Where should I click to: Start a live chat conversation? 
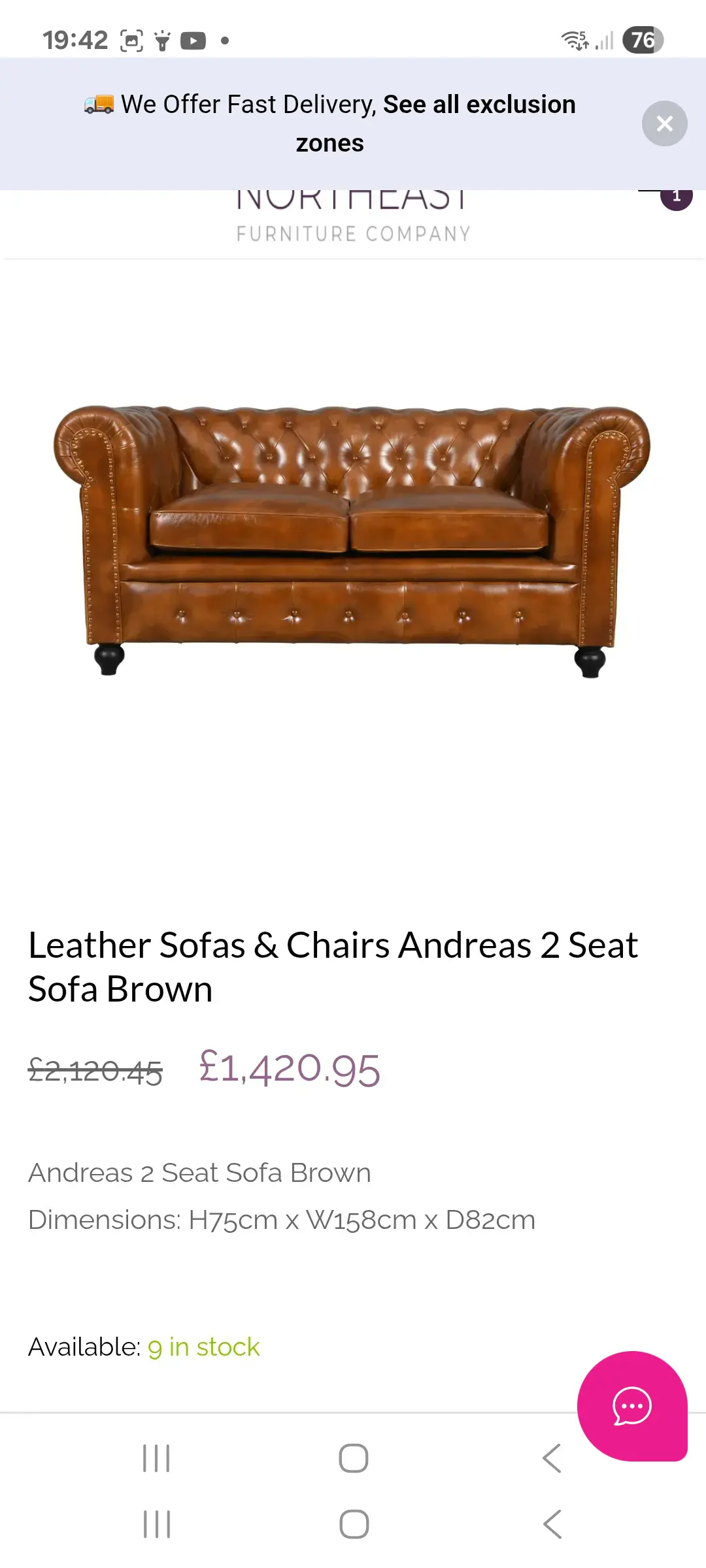631,1405
